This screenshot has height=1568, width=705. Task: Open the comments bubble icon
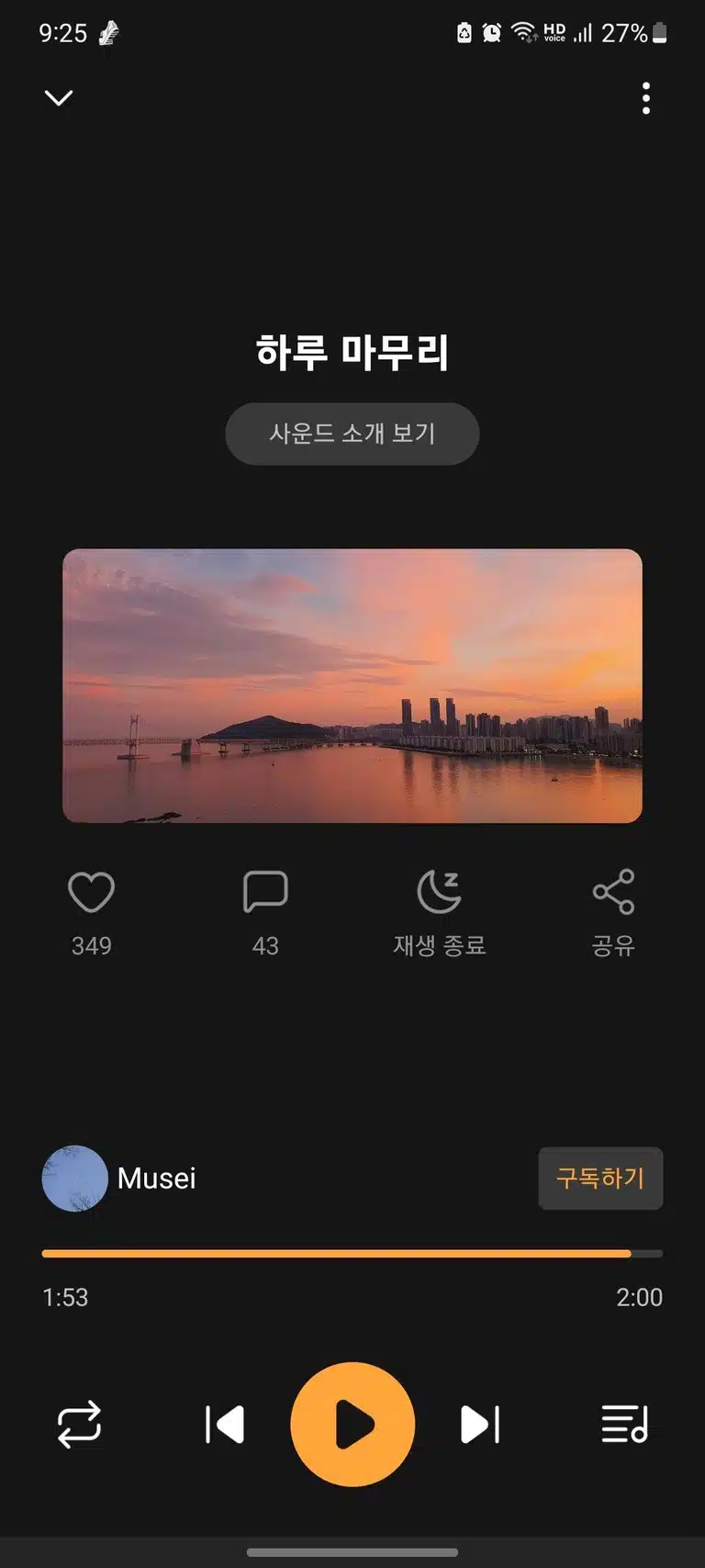click(x=265, y=892)
